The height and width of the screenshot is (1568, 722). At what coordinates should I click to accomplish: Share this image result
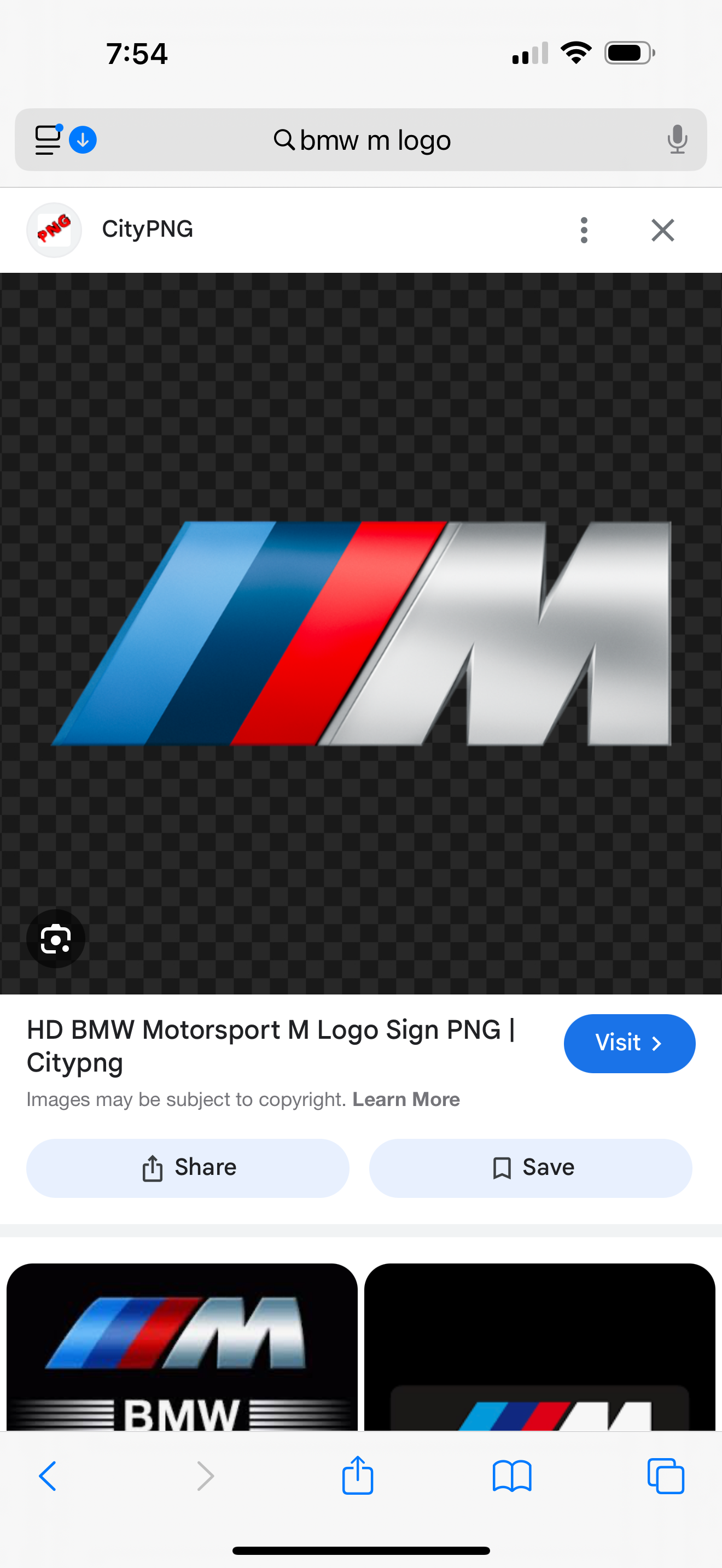point(188,1167)
